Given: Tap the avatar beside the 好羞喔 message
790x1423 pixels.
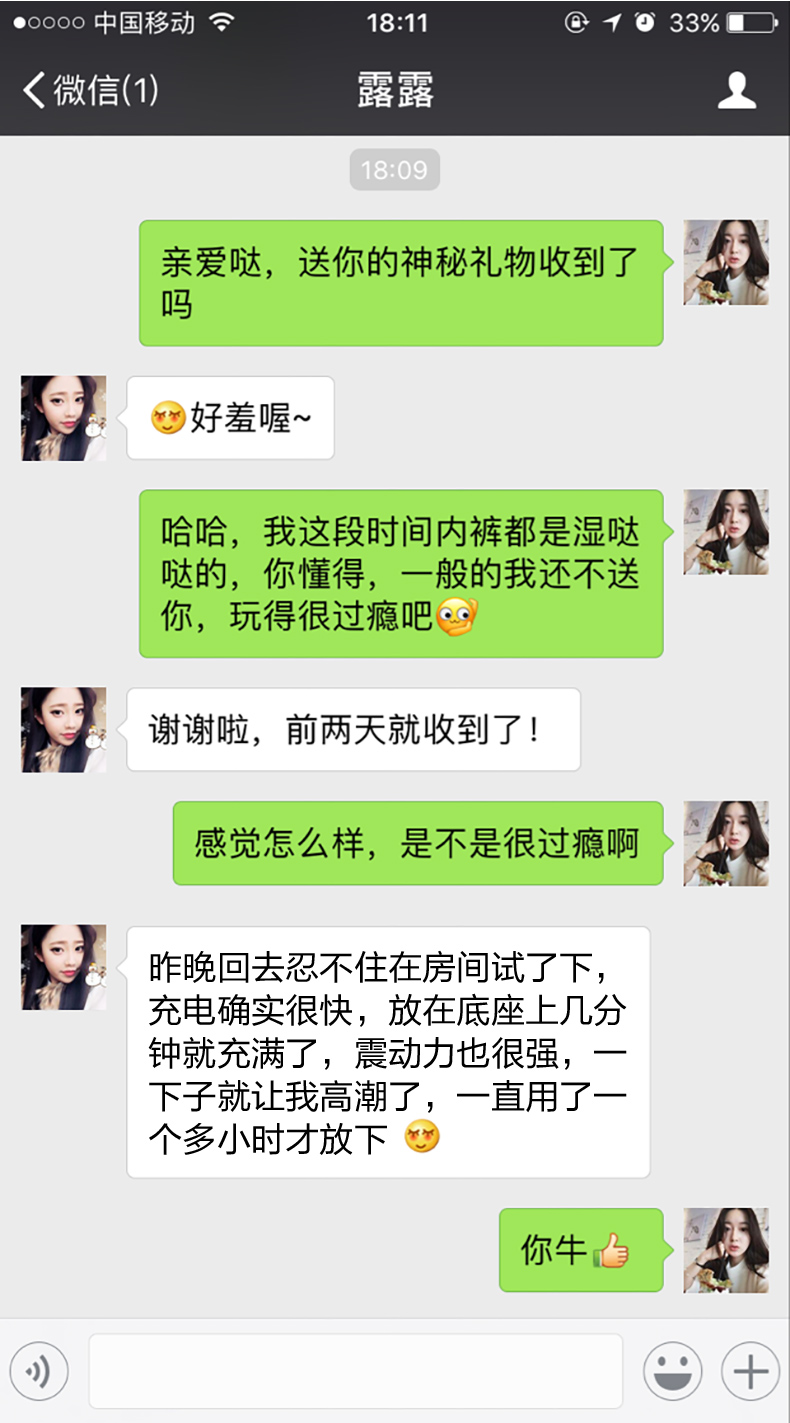Looking at the screenshot, I should [64, 418].
